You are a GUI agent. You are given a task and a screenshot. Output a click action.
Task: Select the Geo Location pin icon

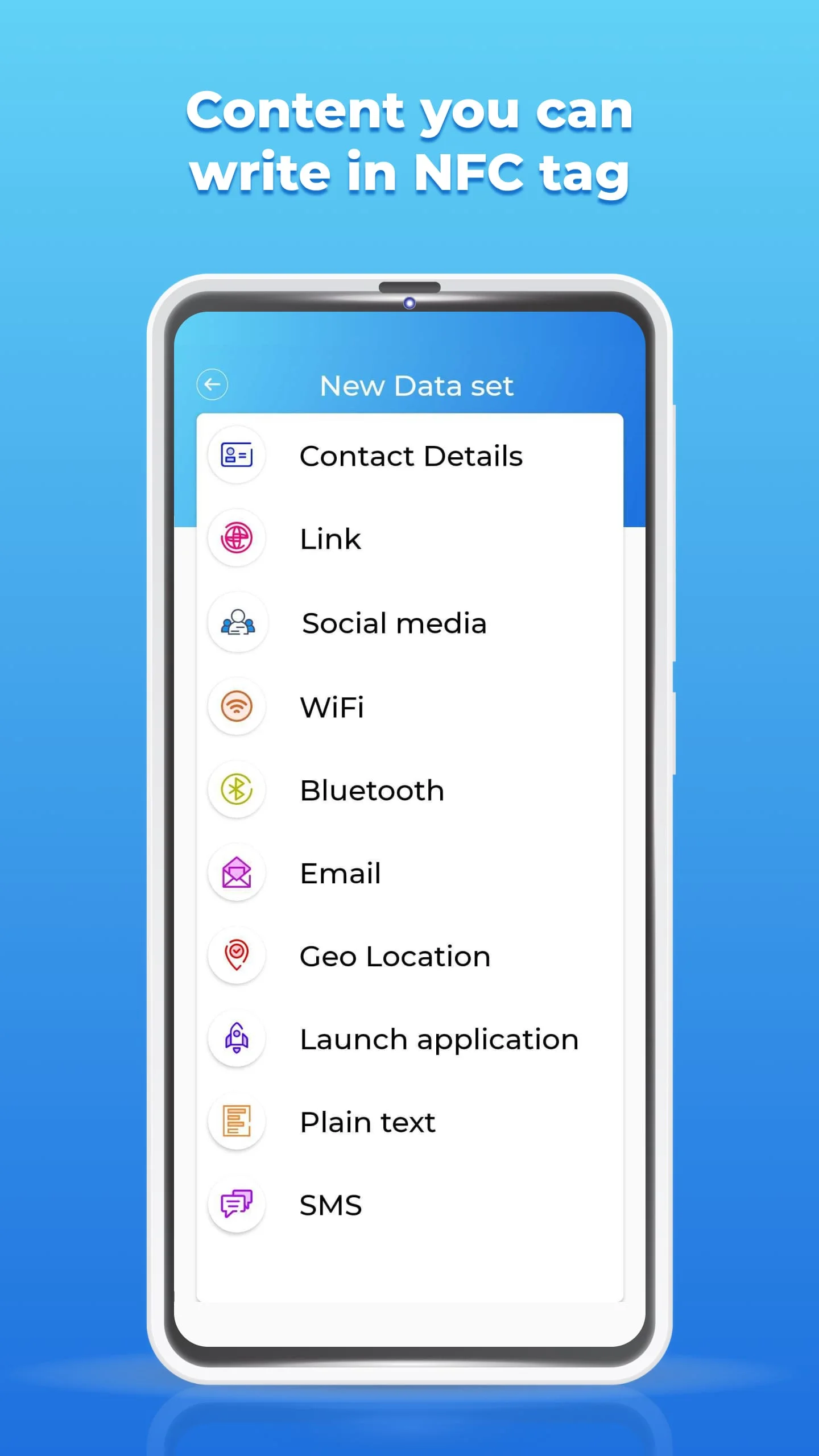point(237,956)
